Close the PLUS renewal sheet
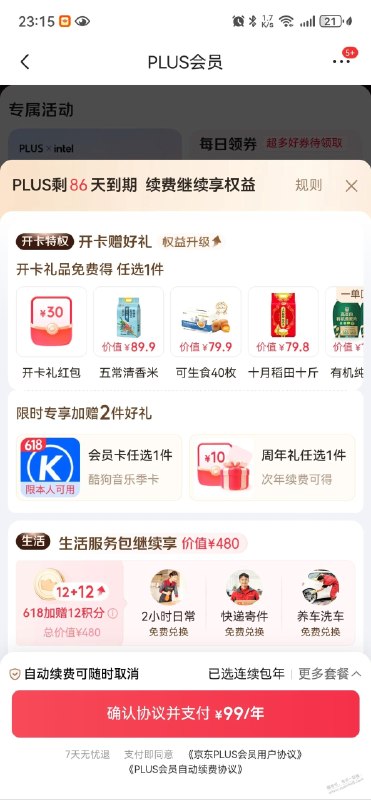 [351, 186]
